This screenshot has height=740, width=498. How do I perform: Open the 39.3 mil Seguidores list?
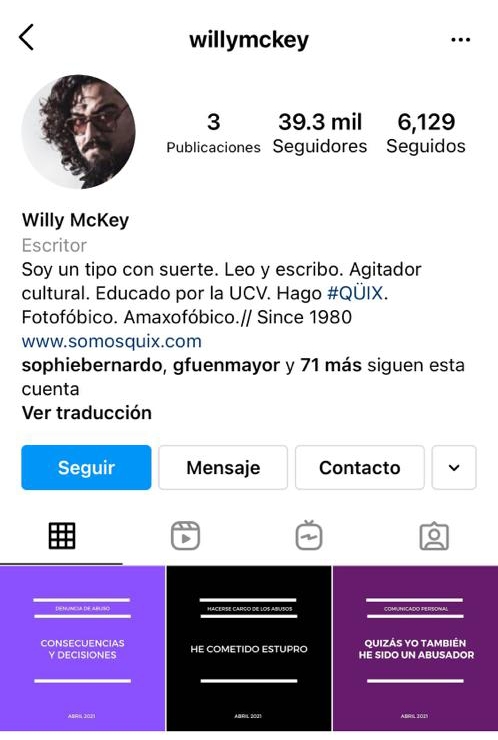[320, 134]
